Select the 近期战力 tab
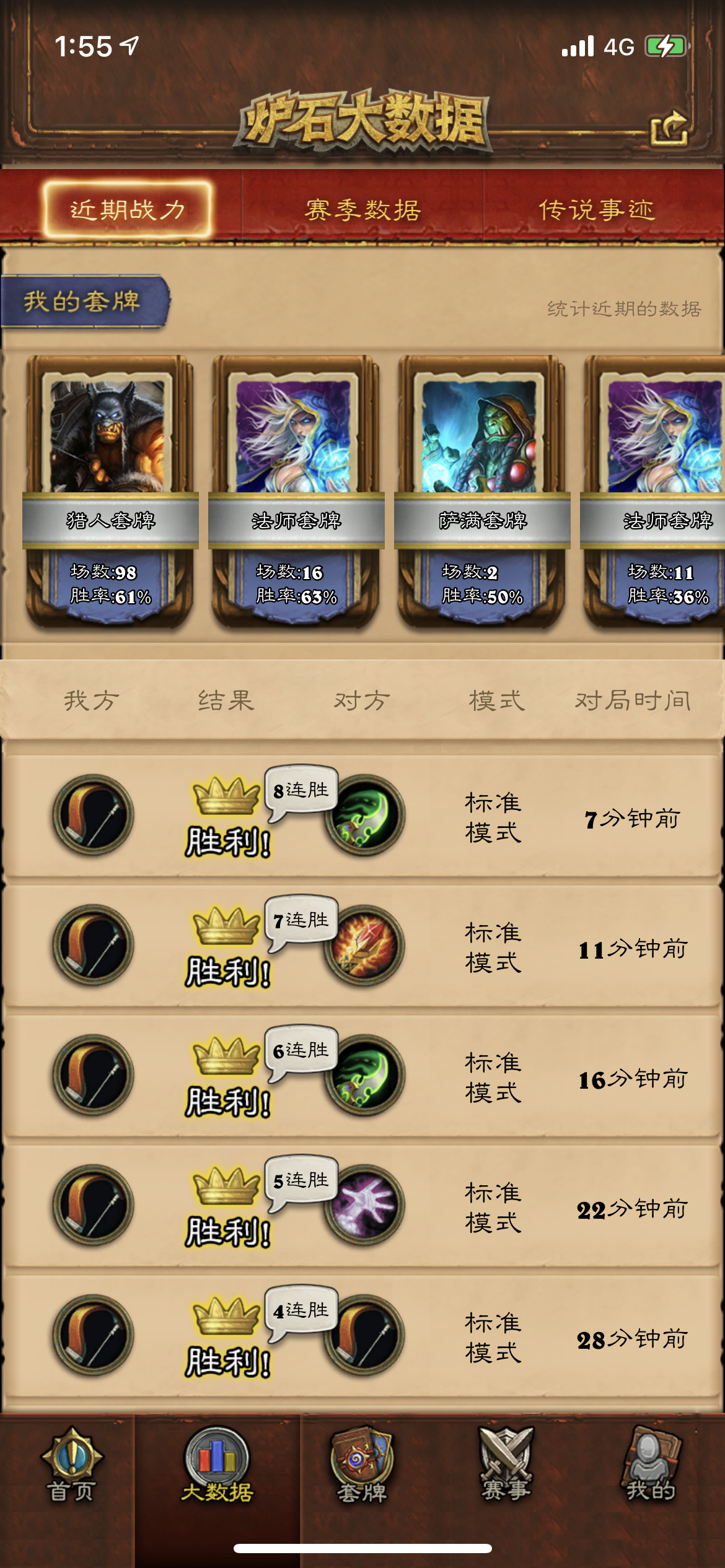 click(x=128, y=209)
